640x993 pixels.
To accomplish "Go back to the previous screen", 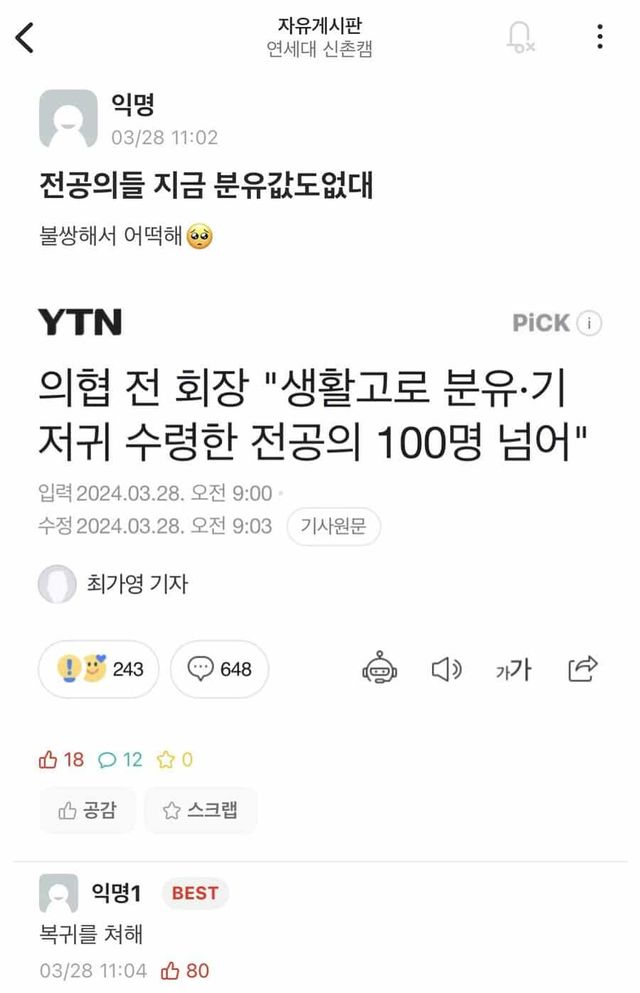I will click(x=26, y=37).
